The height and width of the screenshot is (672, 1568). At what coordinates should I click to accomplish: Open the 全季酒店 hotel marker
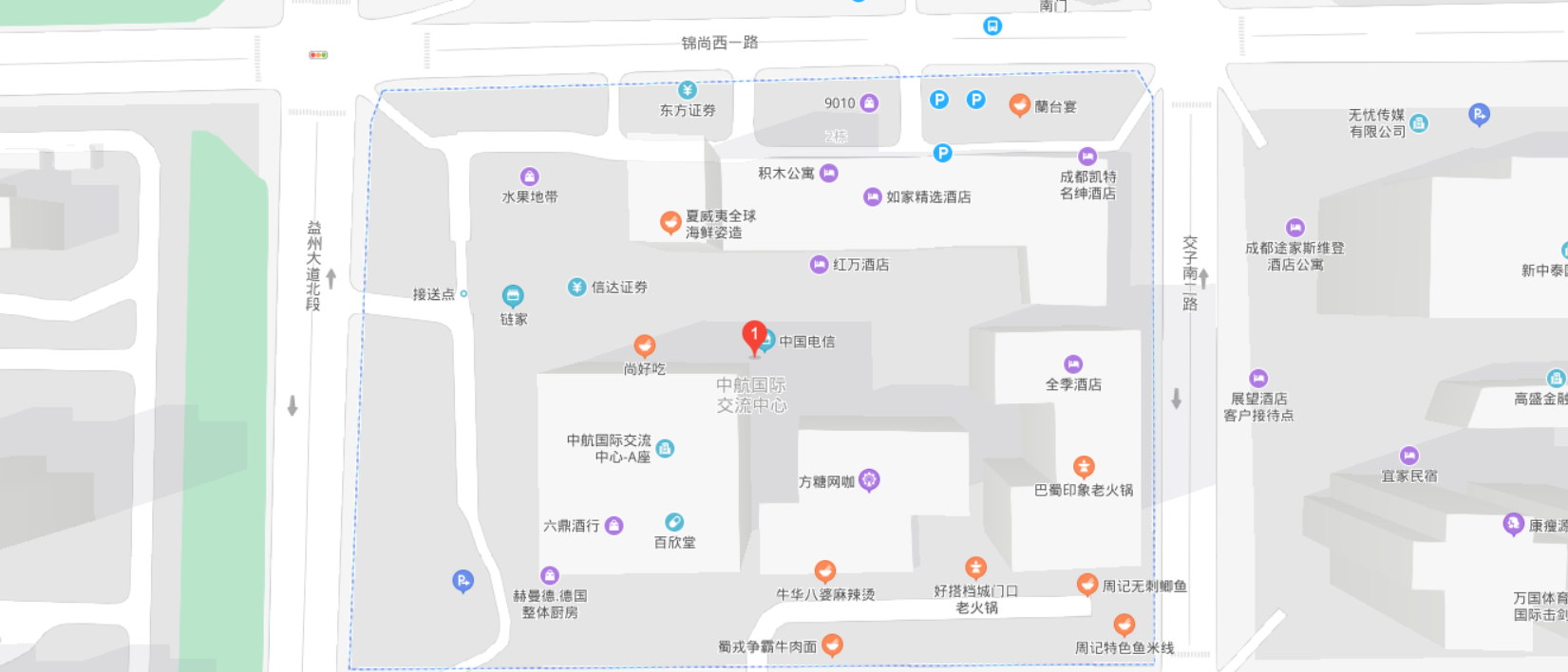(1073, 364)
